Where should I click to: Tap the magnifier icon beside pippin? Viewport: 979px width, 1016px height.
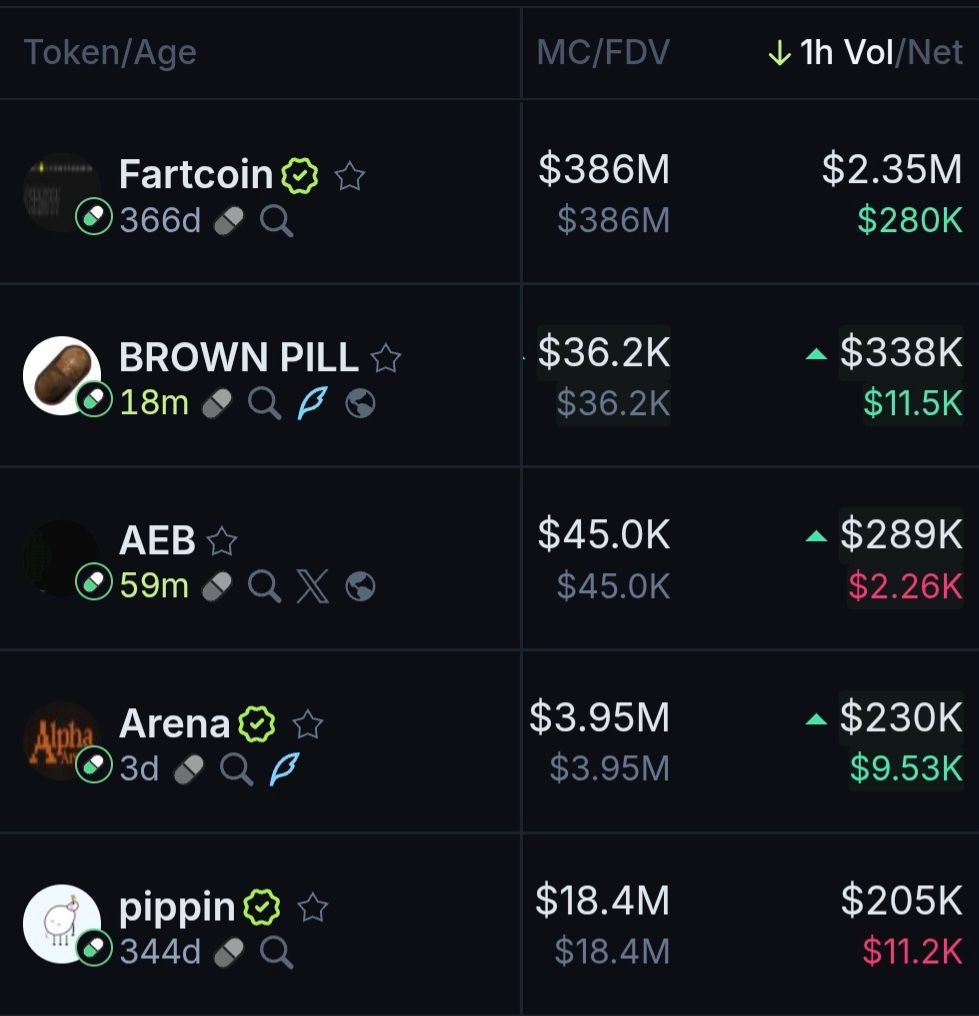pyautogui.click(x=277, y=952)
